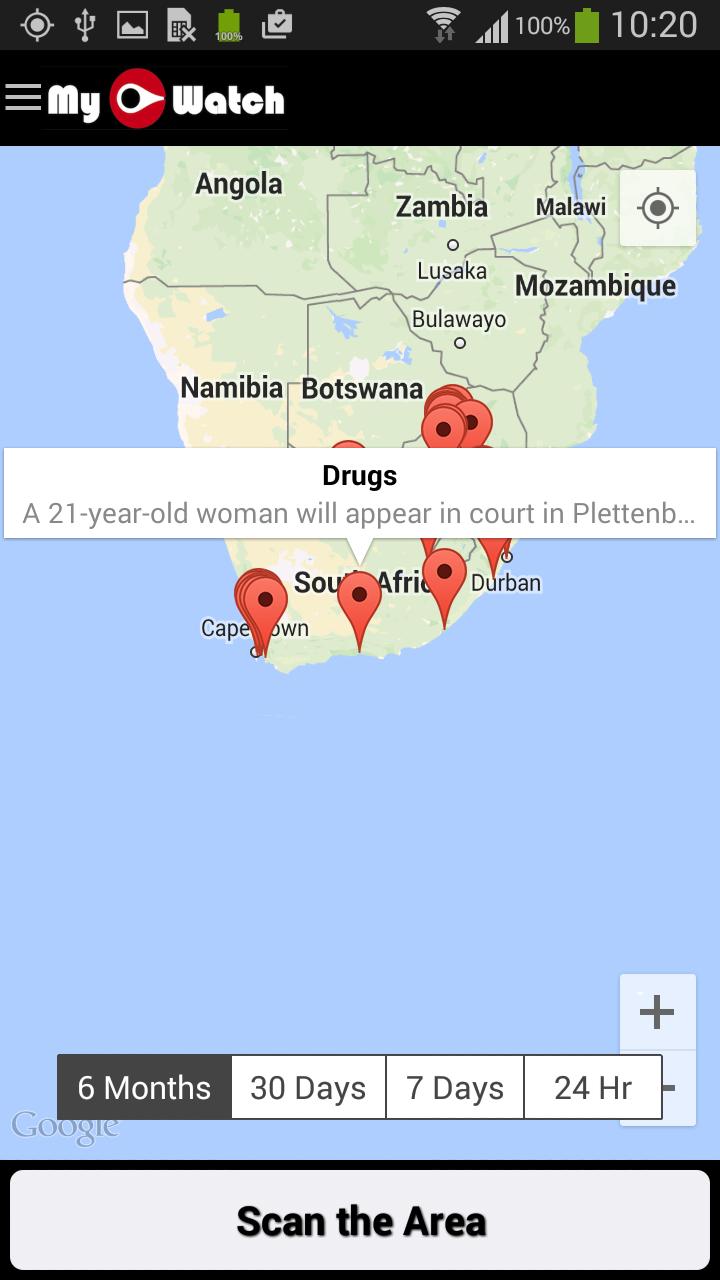720x1280 pixels.
Task: Open the hamburger drawer menu
Action: coord(23,98)
